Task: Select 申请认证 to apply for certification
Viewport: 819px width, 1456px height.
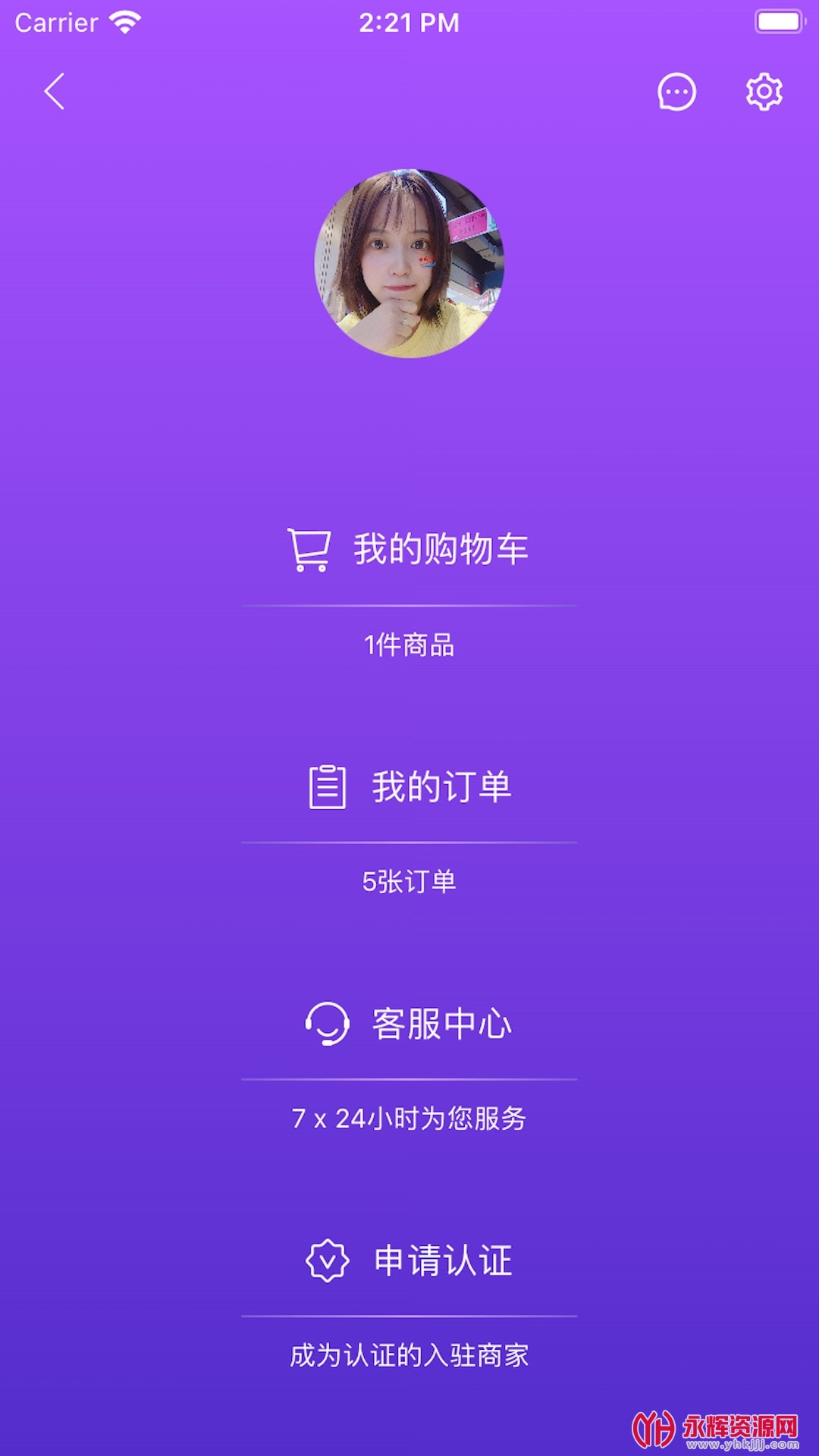Action: [x=409, y=1260]
